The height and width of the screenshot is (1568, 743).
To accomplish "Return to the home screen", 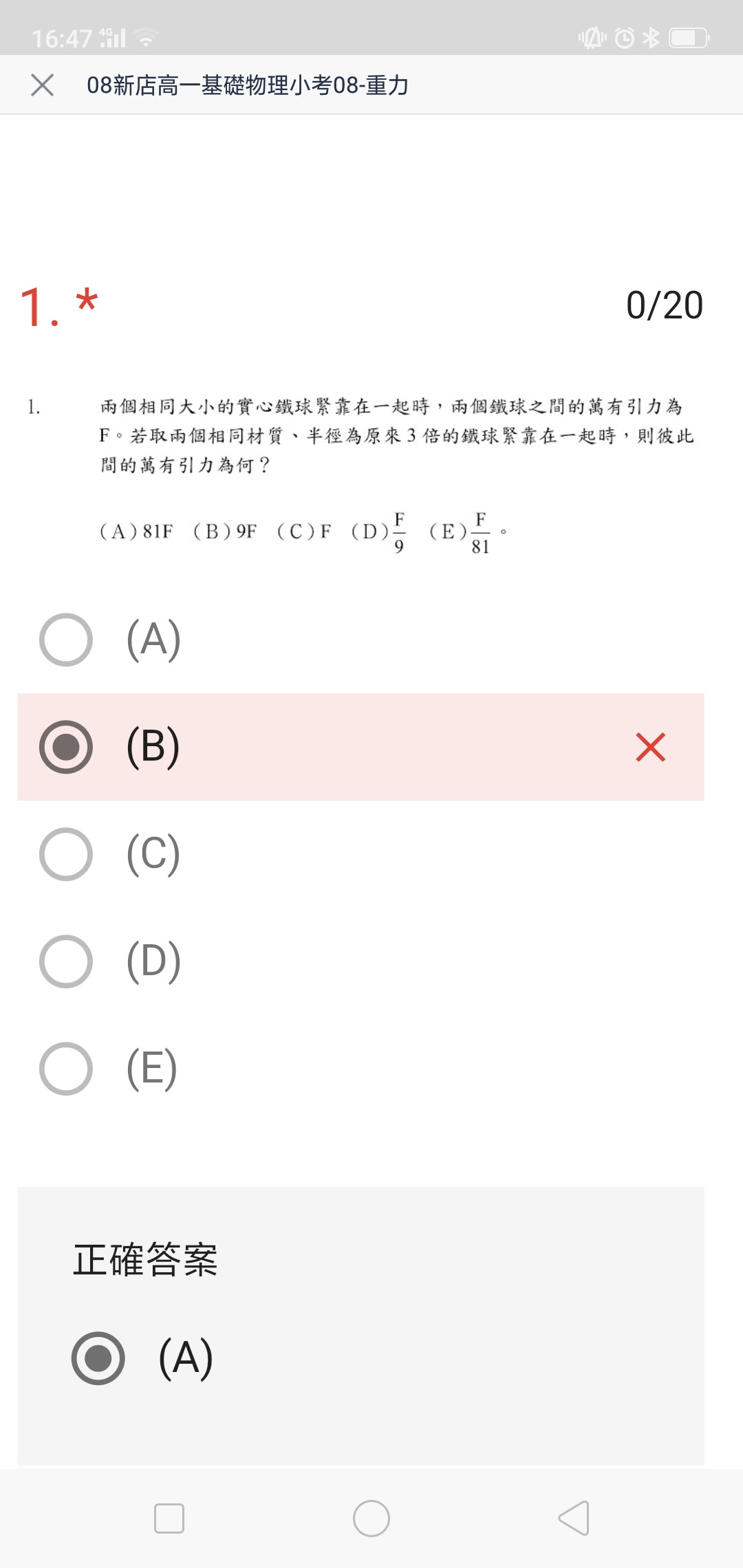I will pos(371,1518).
